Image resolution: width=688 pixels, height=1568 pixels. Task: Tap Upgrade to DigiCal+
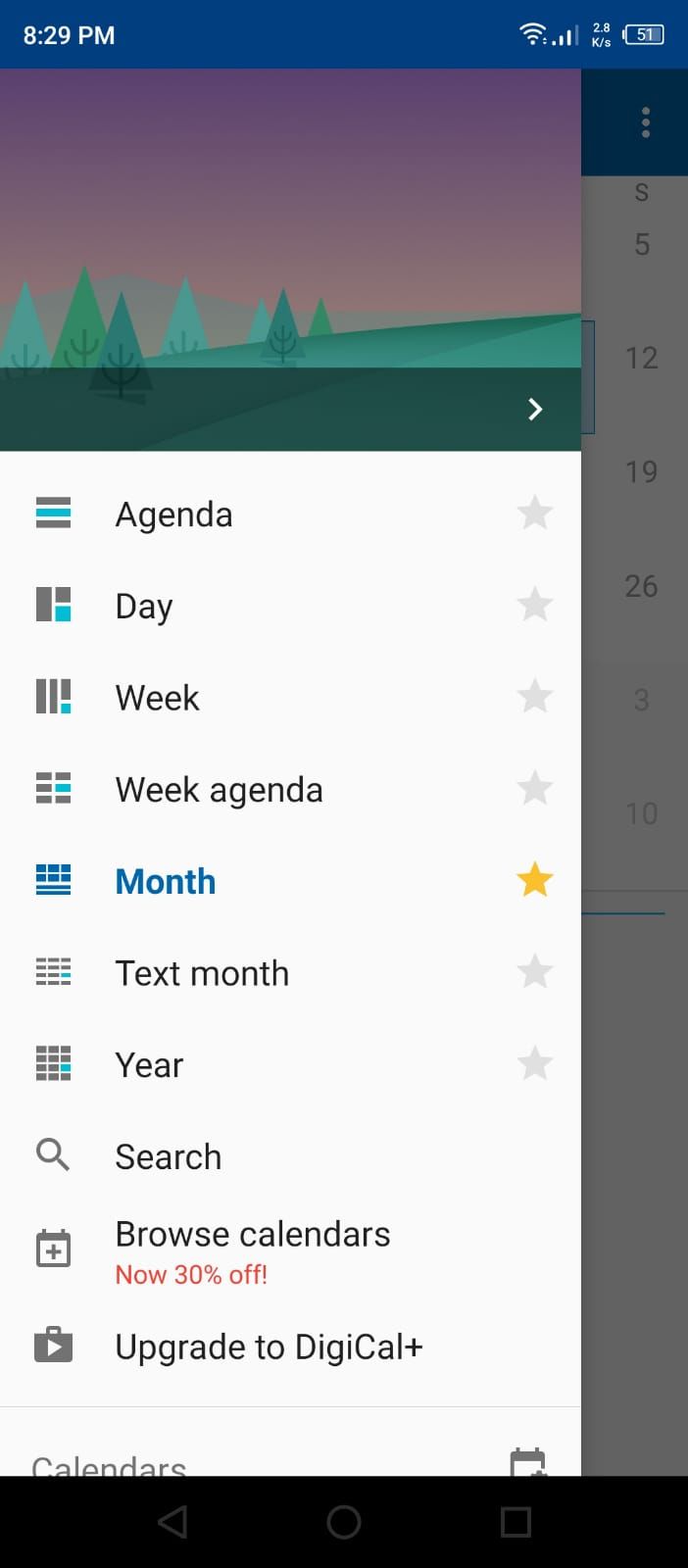[x=290, y=1347]
